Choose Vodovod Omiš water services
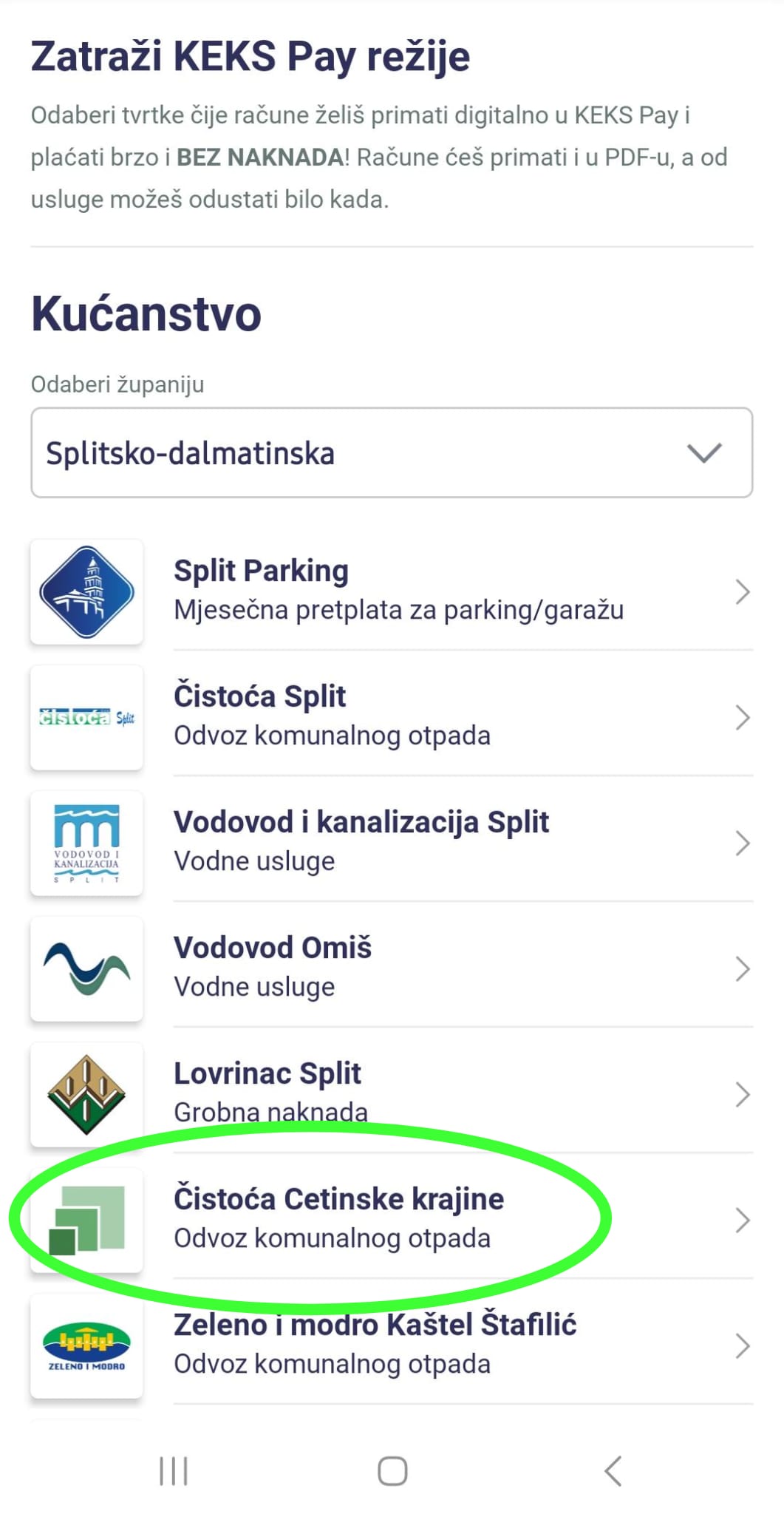 coord(392,968)
